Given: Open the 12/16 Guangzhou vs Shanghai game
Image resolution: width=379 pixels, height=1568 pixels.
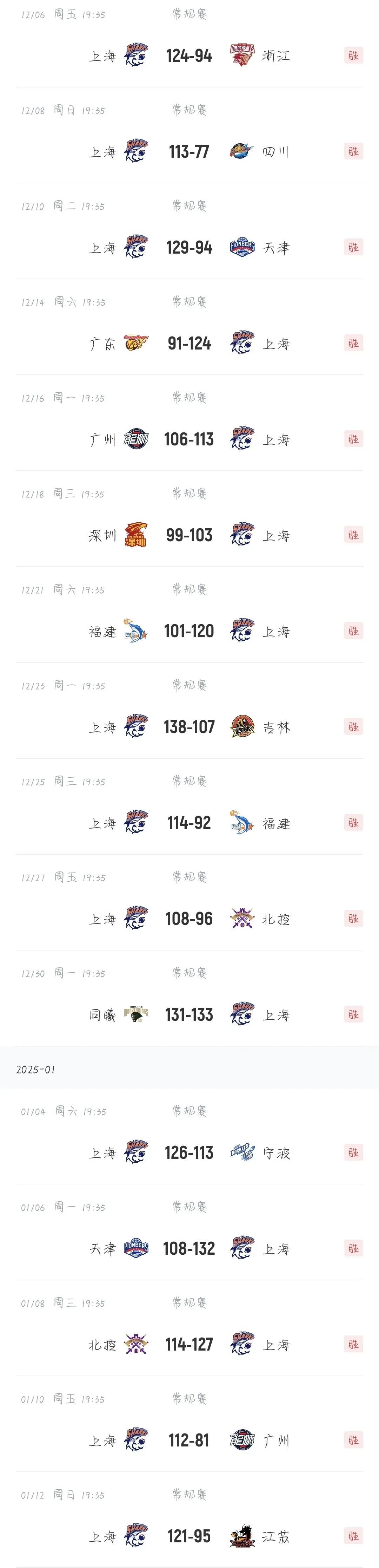Looking at the screenshot, I should tap(189, 439).
